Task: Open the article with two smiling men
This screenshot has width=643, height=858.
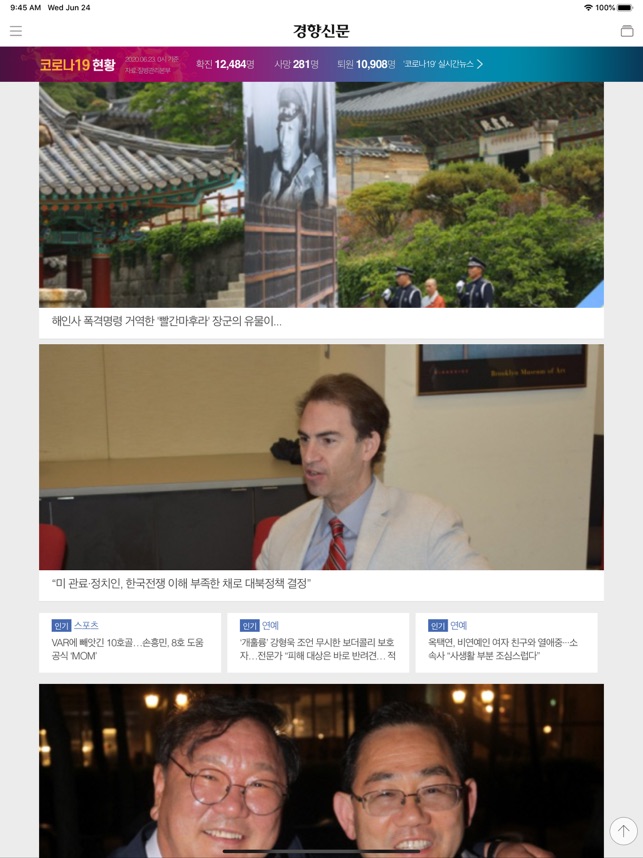Action: 321,770
